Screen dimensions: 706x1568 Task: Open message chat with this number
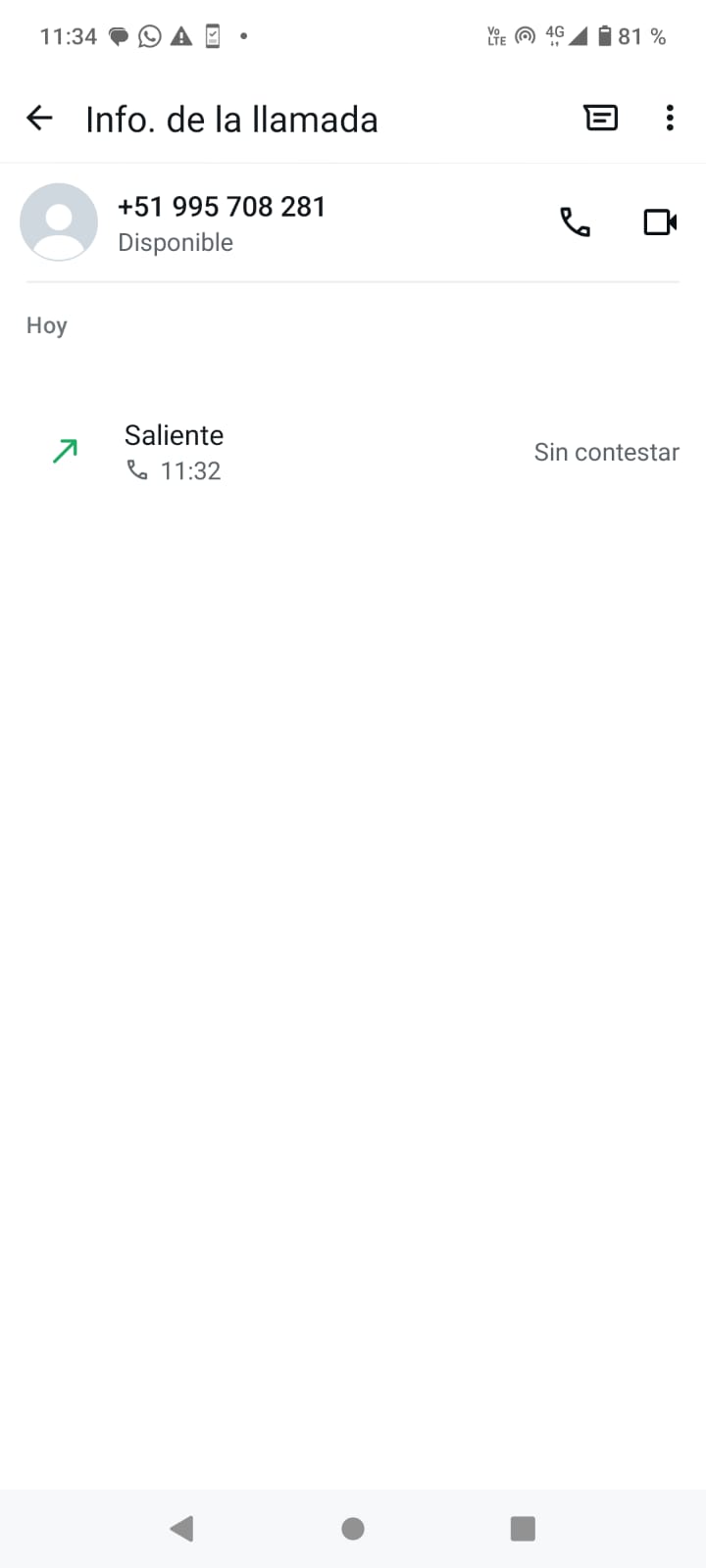click(601, 119)
